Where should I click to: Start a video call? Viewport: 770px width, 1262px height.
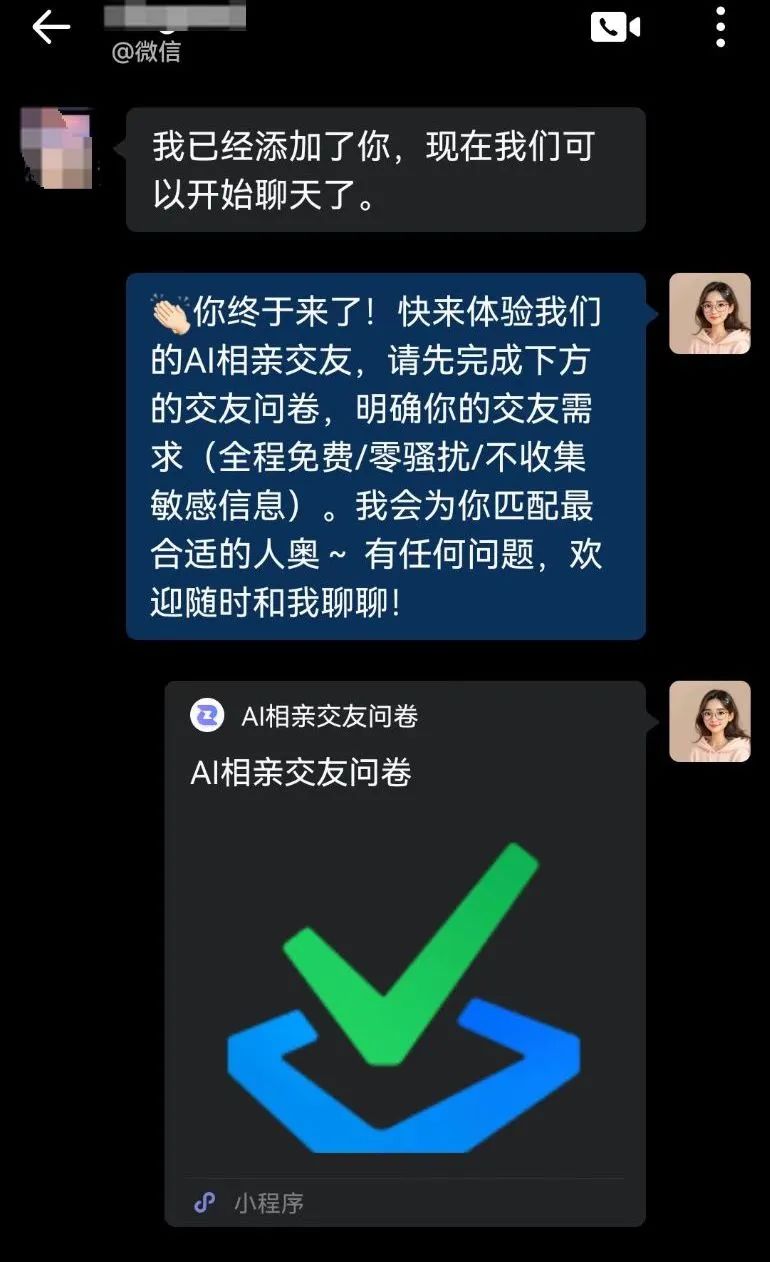[x=615, y=27]
